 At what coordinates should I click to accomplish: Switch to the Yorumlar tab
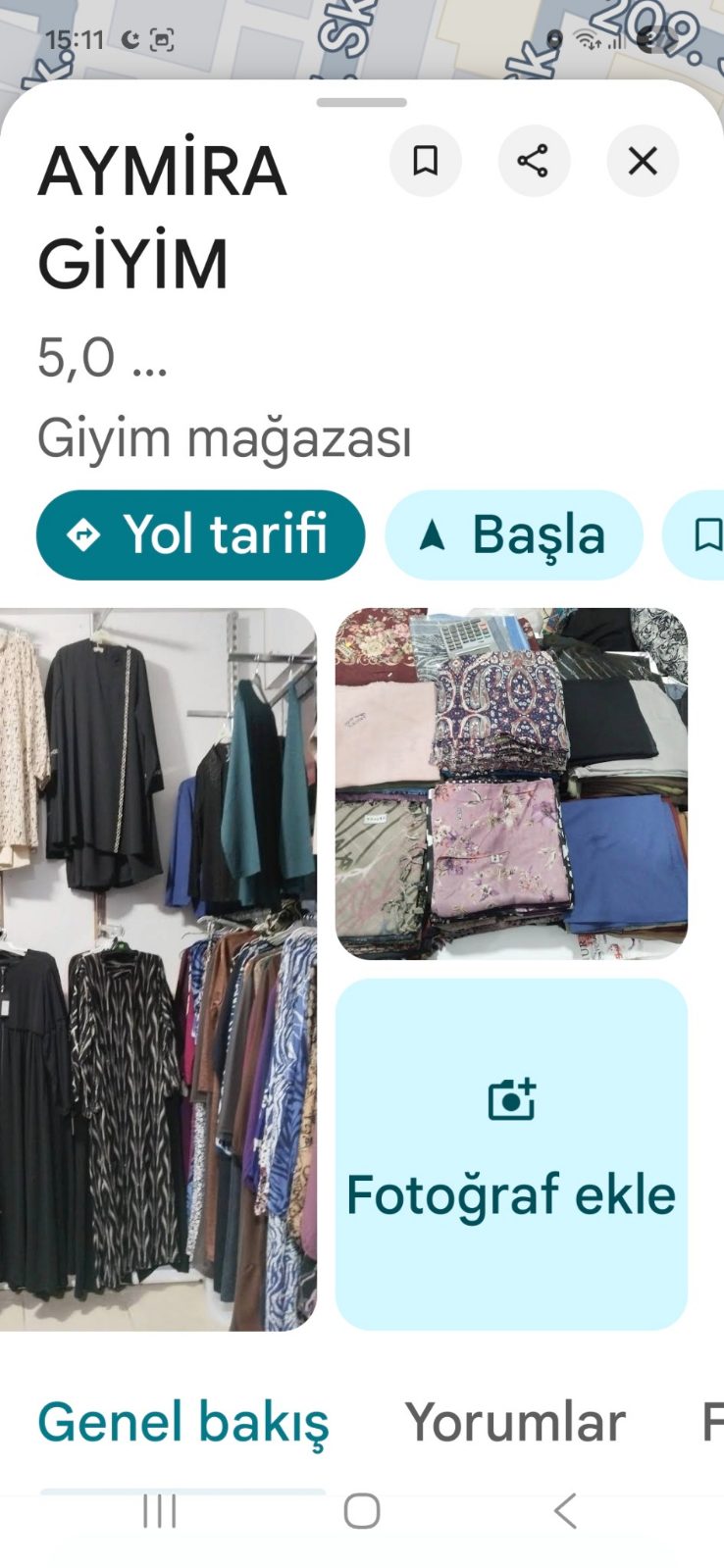[x=515, y=1423]
